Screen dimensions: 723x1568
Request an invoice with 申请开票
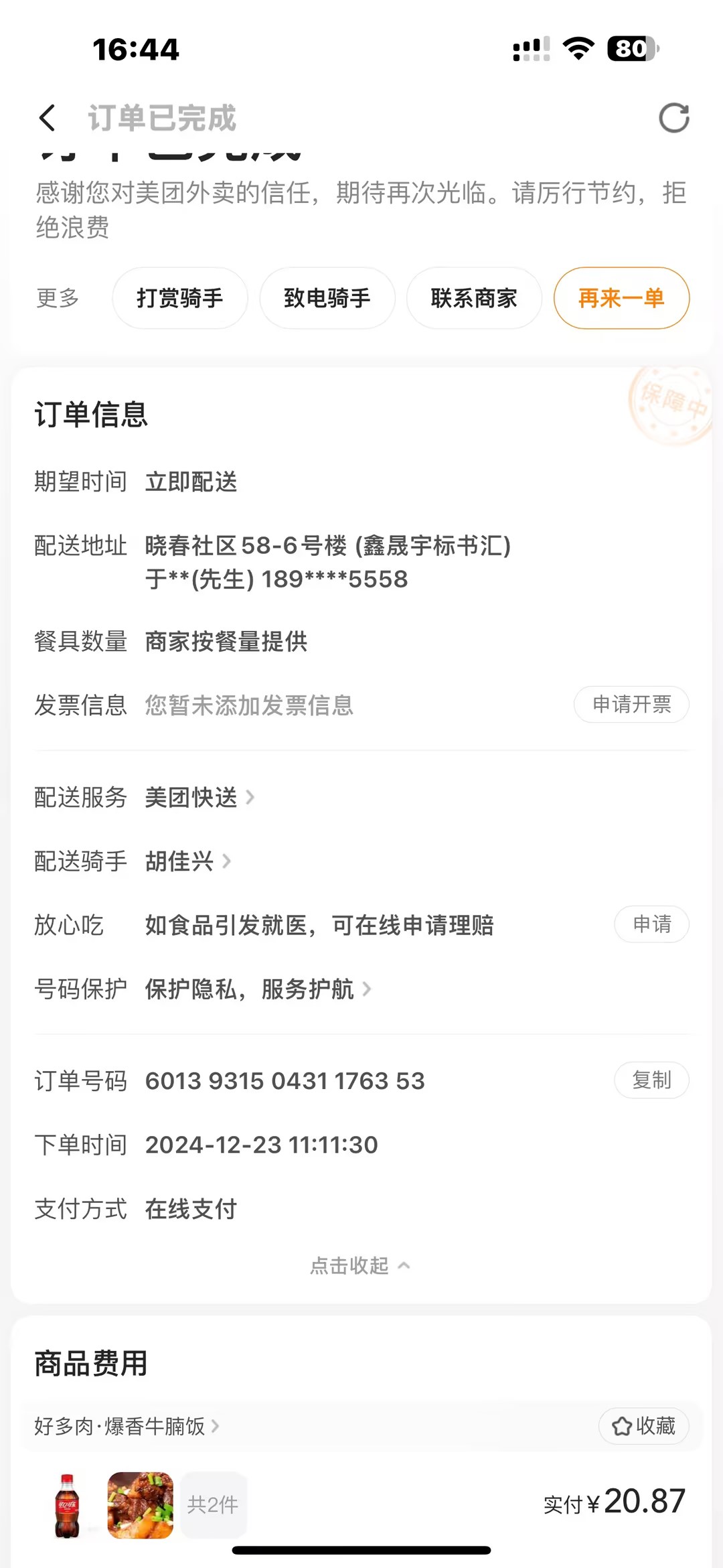631,705
